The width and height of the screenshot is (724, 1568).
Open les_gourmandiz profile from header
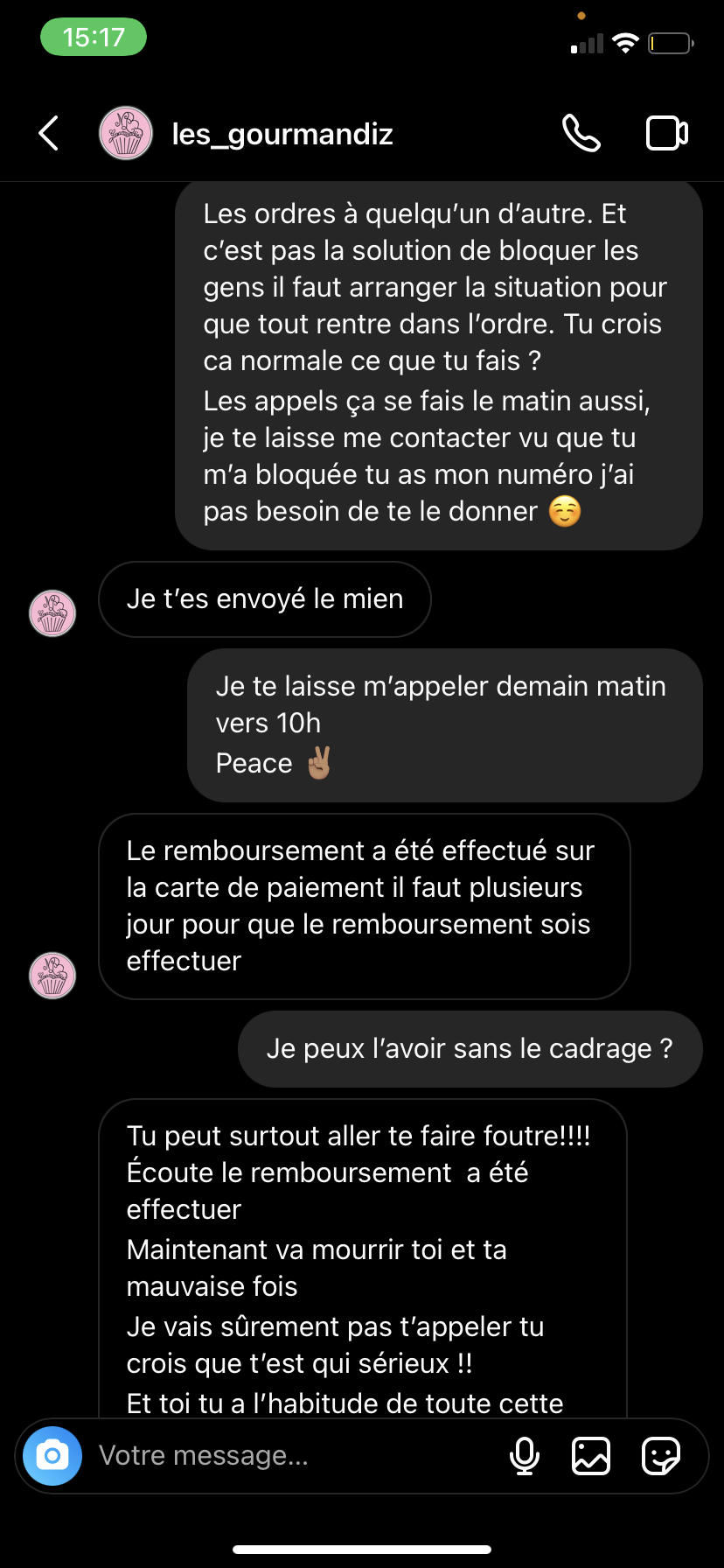click(282, 134)
